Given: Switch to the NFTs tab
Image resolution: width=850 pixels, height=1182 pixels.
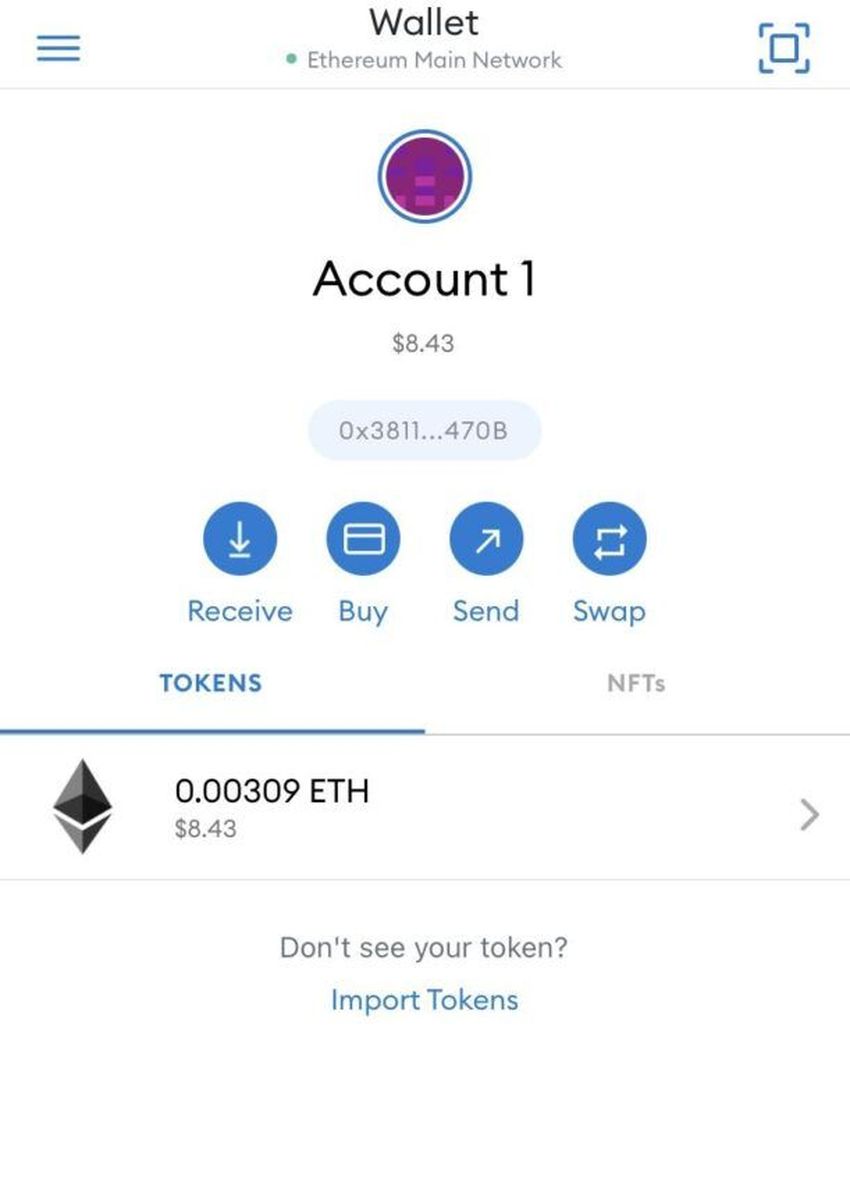Looking at the screenshot, I should 636,684.
